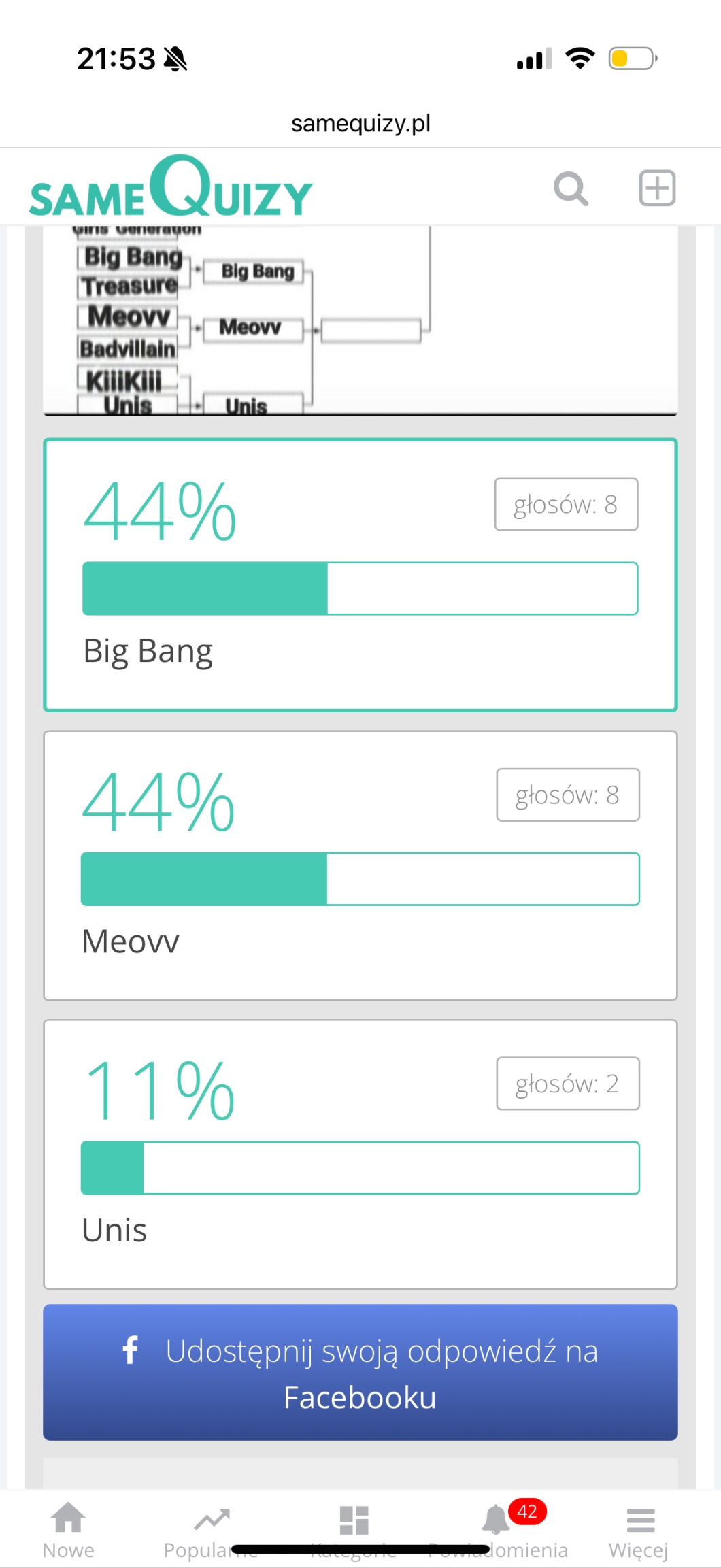
Task: Select the Big Bang answer card
Action: coord(360,575)
